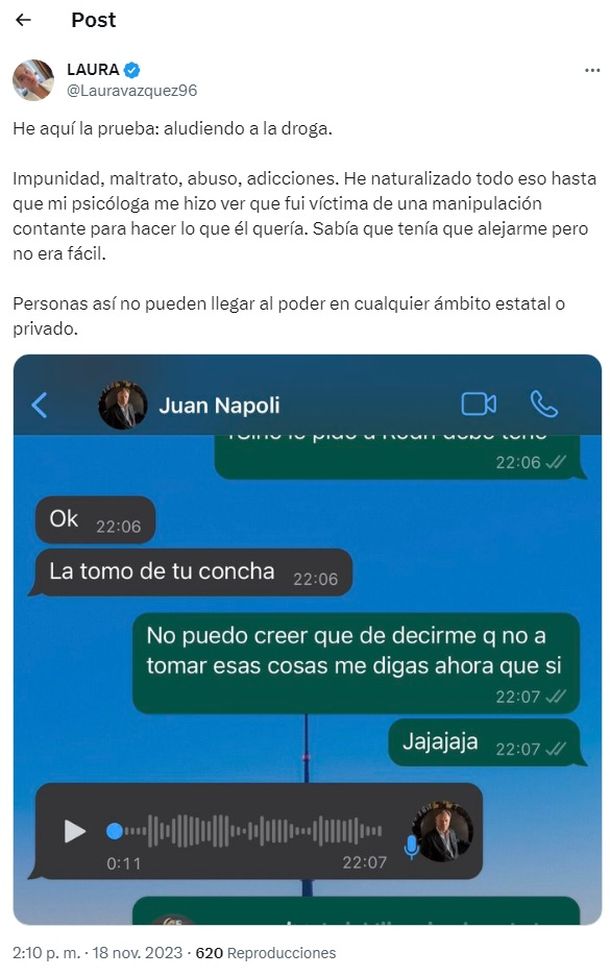Open LAURA's profile picture
The image size is (610, 976).
(33, 80)
